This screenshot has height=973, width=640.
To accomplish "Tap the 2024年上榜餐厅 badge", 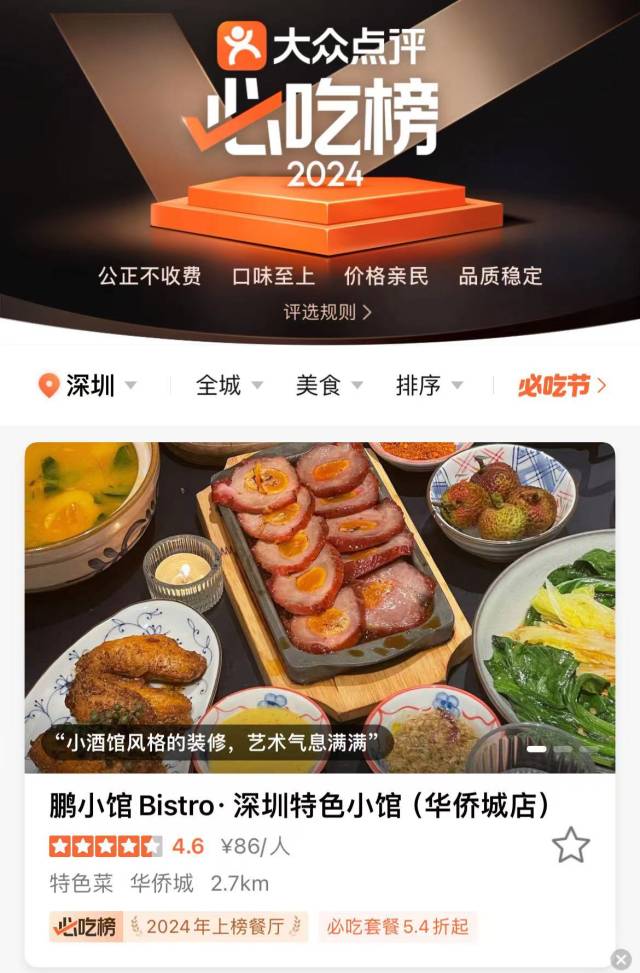I will coord(217,927).
